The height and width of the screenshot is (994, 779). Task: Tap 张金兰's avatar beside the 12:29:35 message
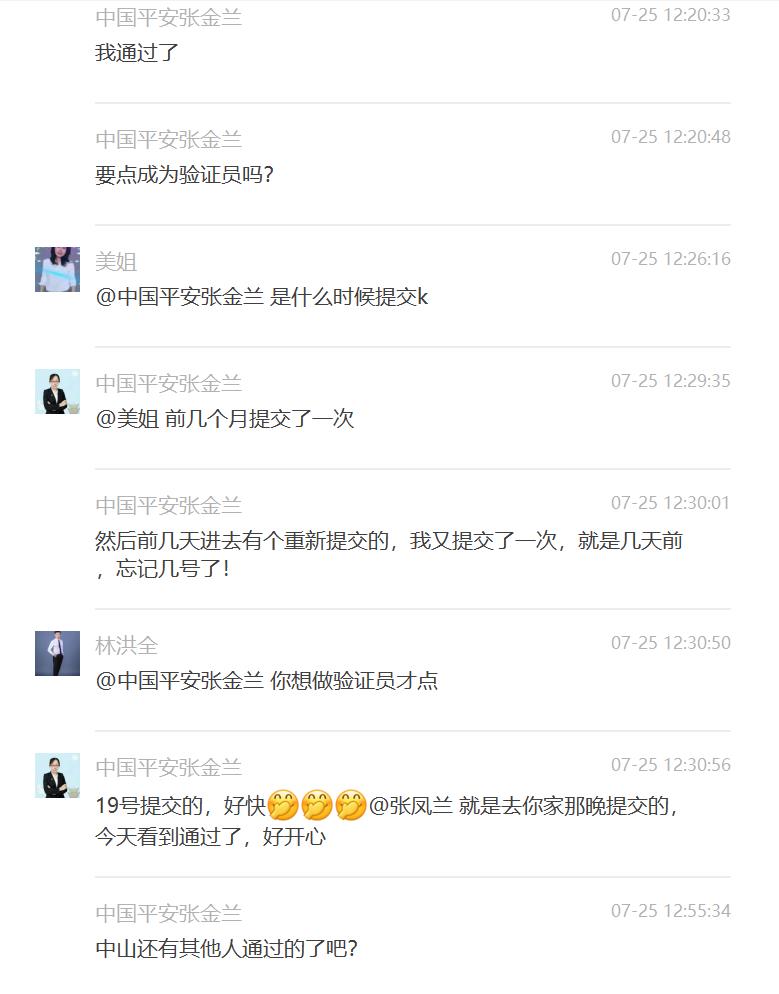[57, 391]
